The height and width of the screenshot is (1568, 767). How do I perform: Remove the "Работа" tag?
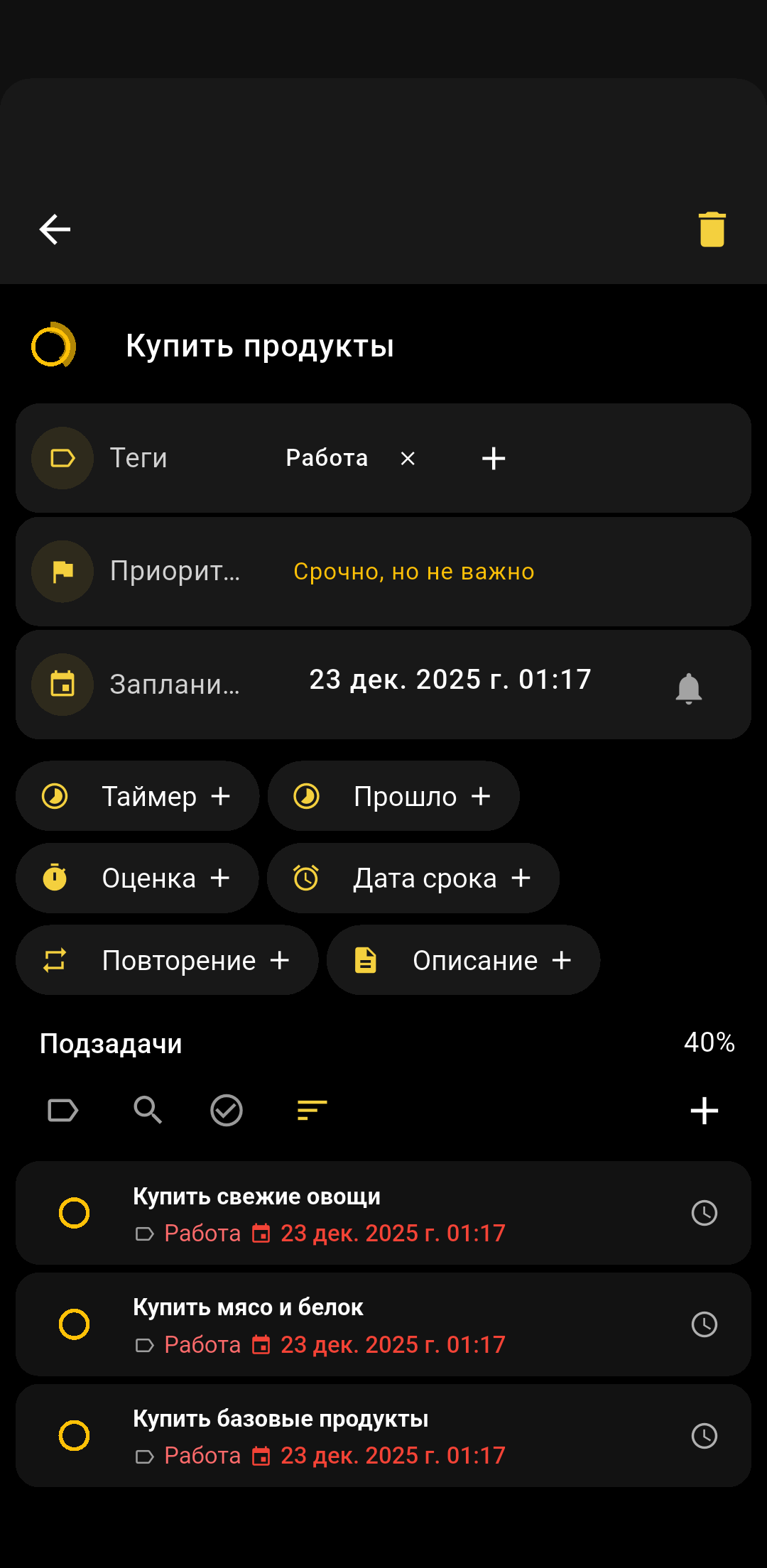(x=408, y=459)
